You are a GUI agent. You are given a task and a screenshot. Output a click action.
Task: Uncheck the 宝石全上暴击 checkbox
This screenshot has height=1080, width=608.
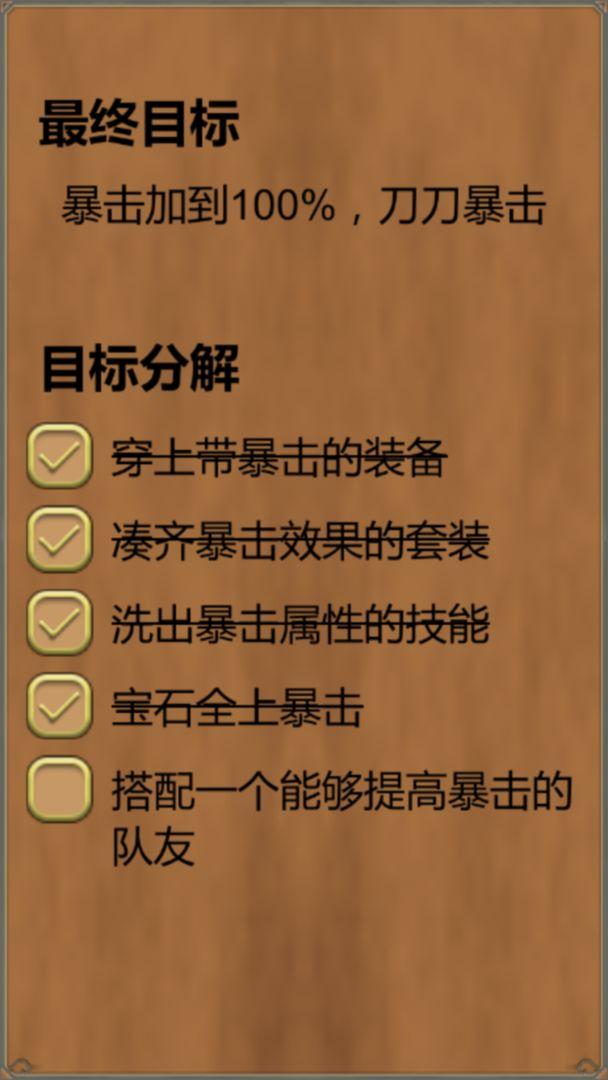tap(59, 706)
